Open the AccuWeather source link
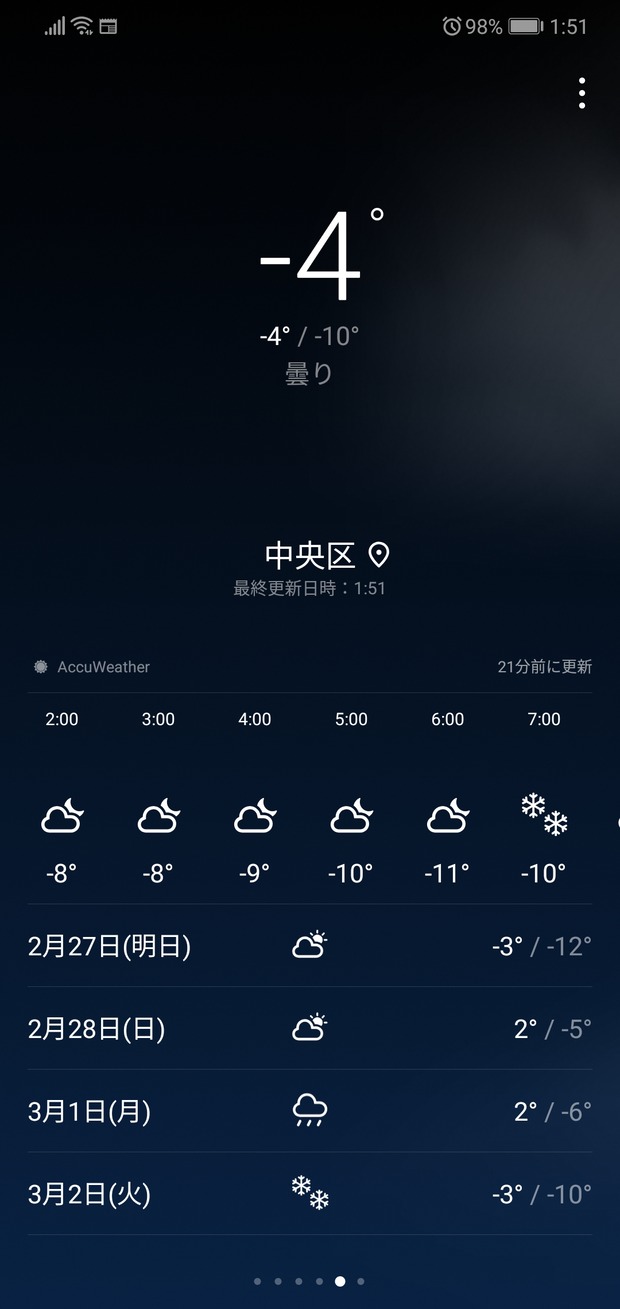620x1309 pixels. coord(92,667)
